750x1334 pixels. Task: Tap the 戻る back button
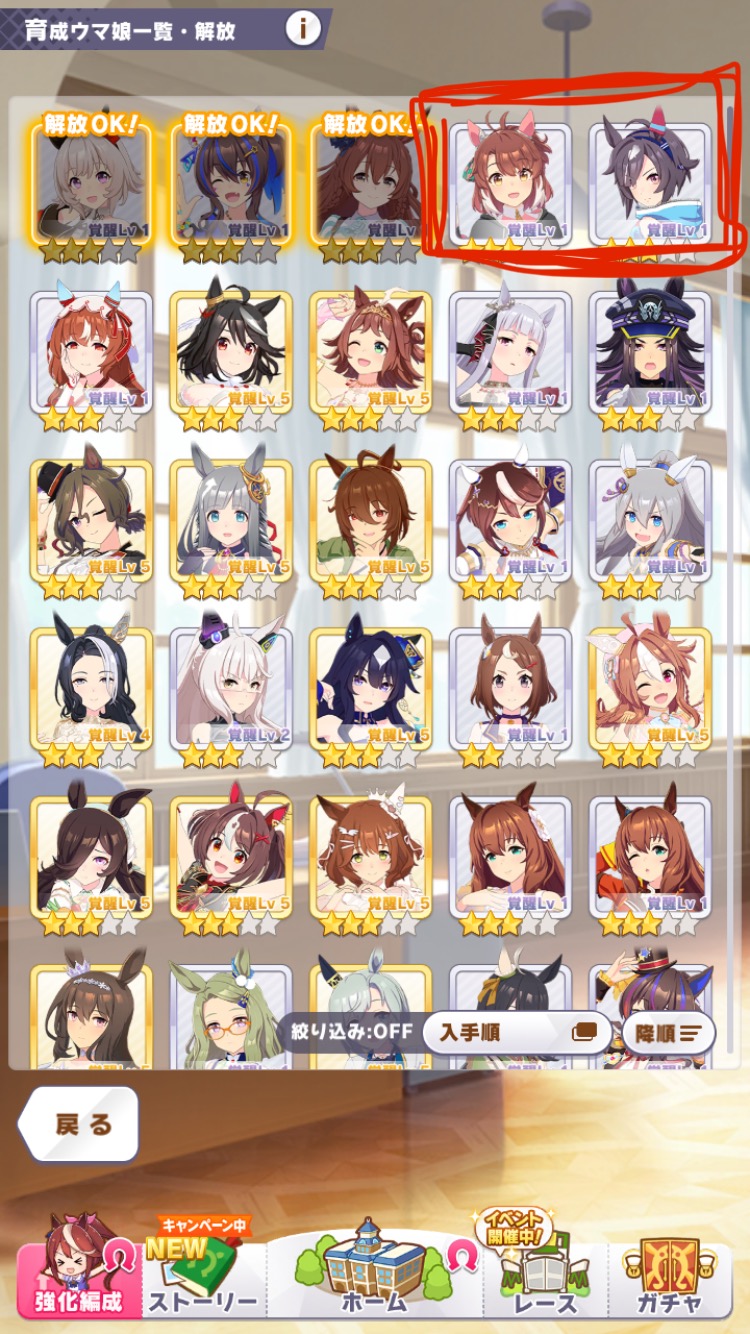click(78, 1124)
